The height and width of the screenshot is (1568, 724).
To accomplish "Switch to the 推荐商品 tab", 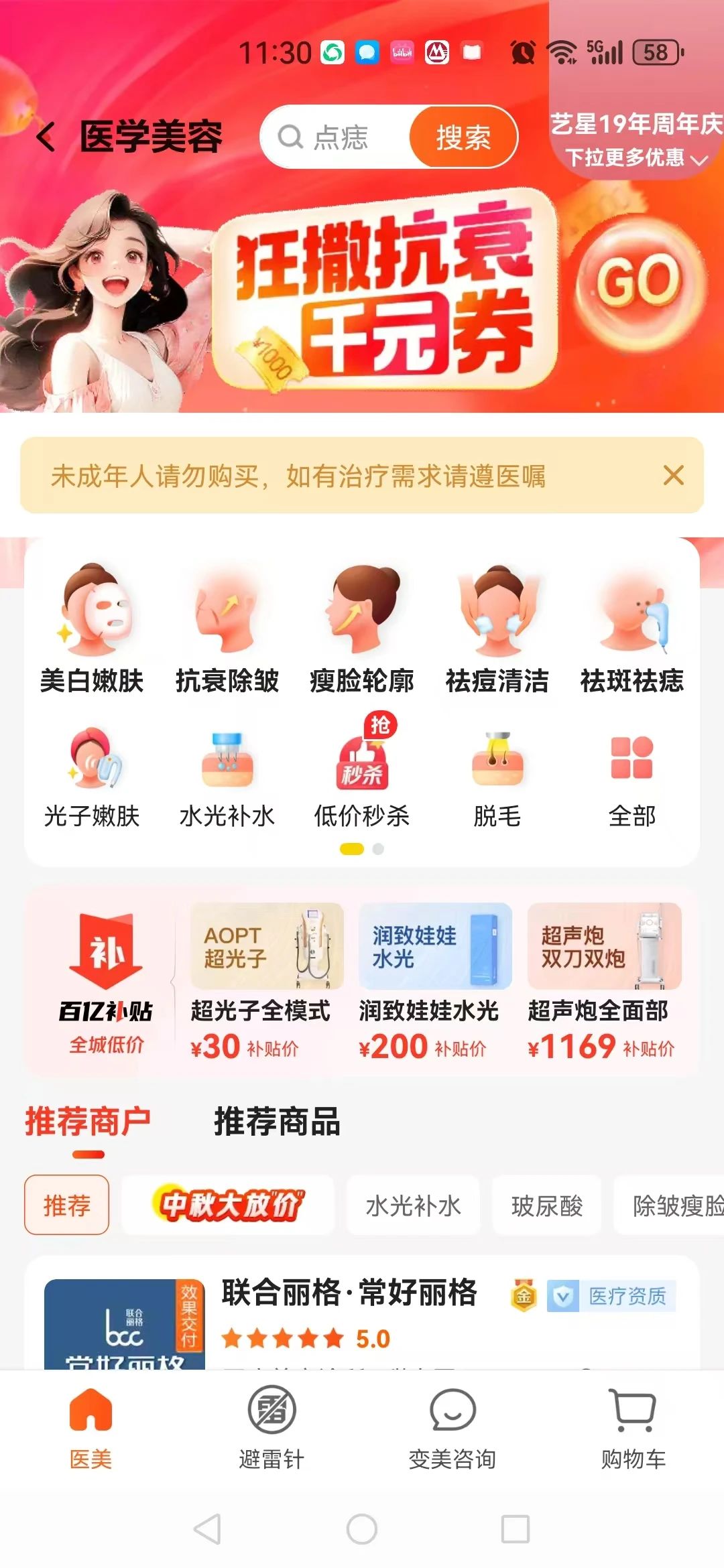I will [x=277, y=1122].
